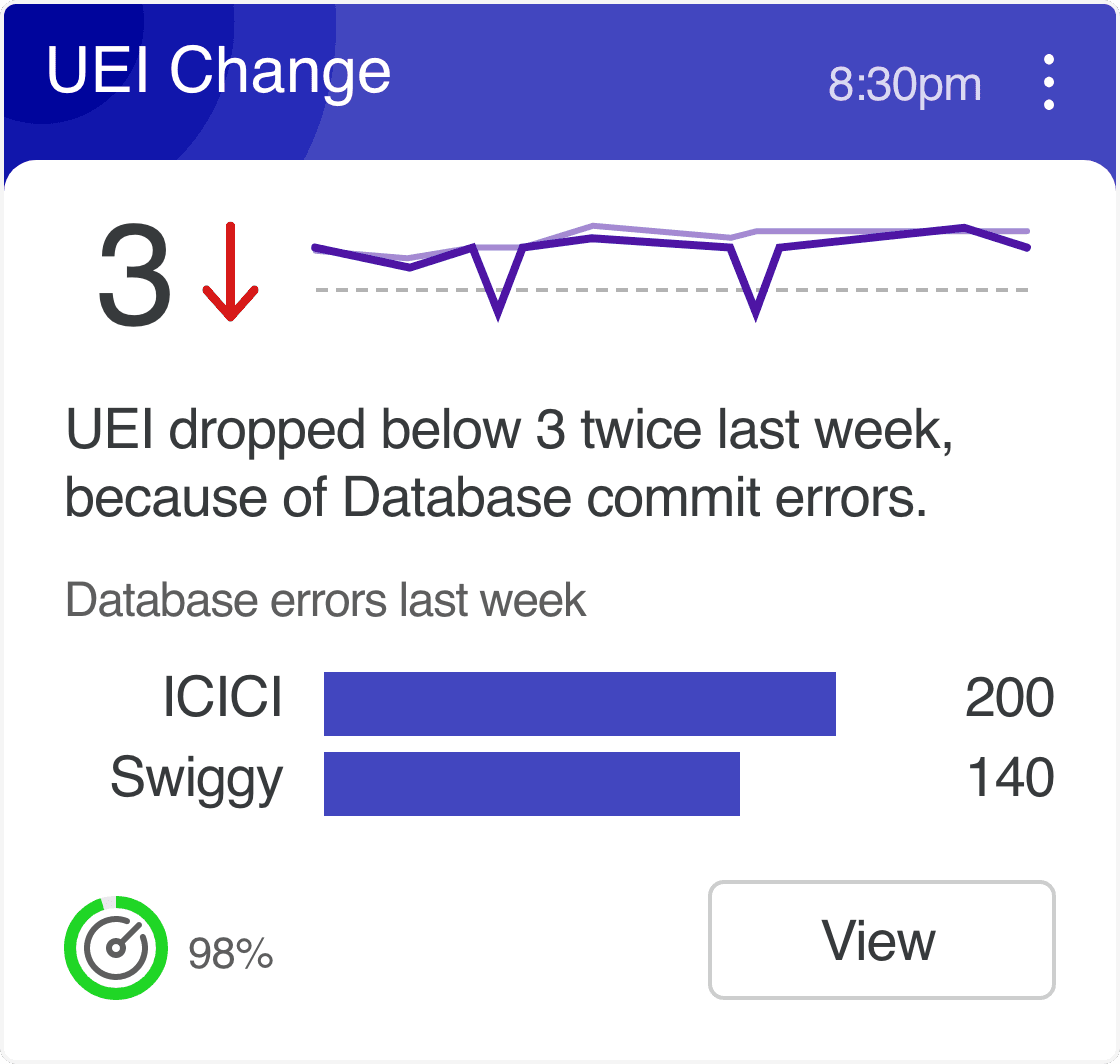Tap the View button
The height and width of the screenshot is (1064, 1120).
click(x=881, y=940)
